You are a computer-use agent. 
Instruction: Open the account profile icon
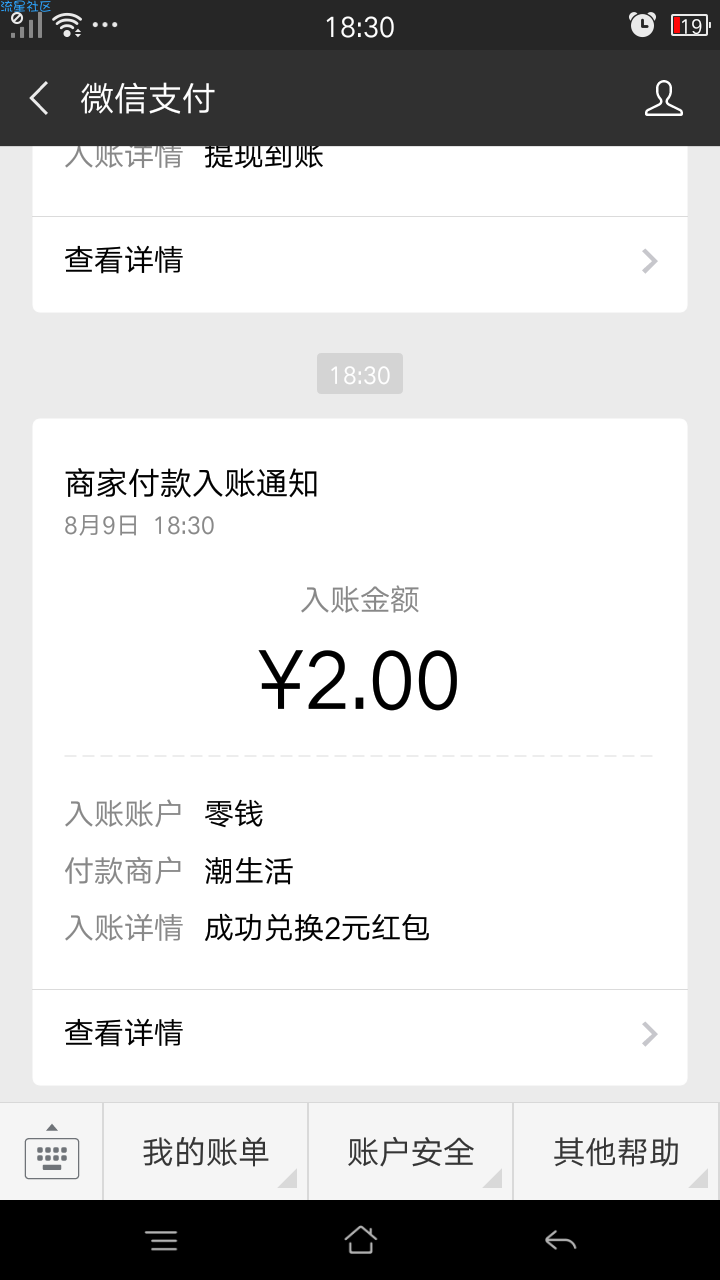[663, 99]
